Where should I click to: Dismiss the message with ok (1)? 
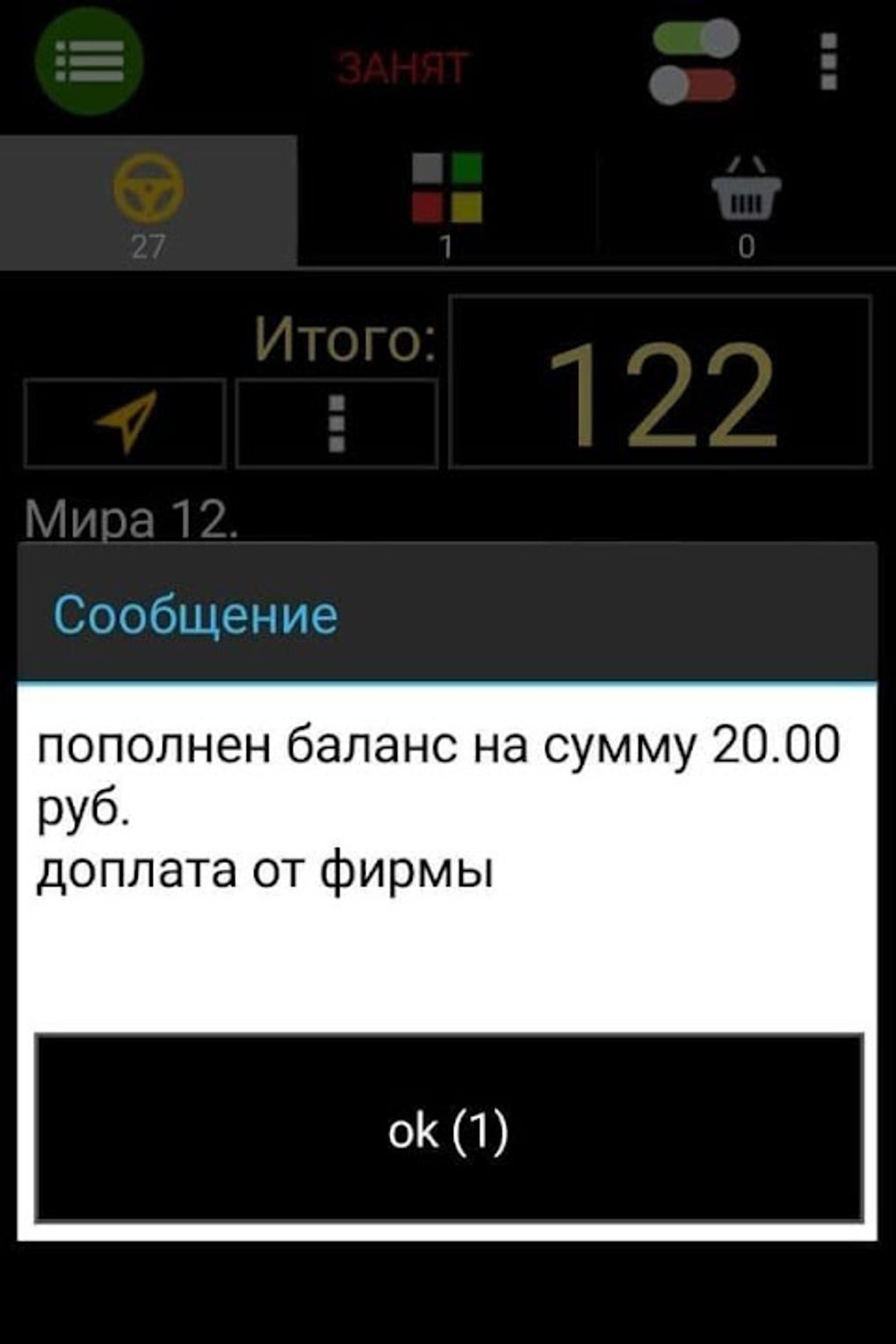449,1129
